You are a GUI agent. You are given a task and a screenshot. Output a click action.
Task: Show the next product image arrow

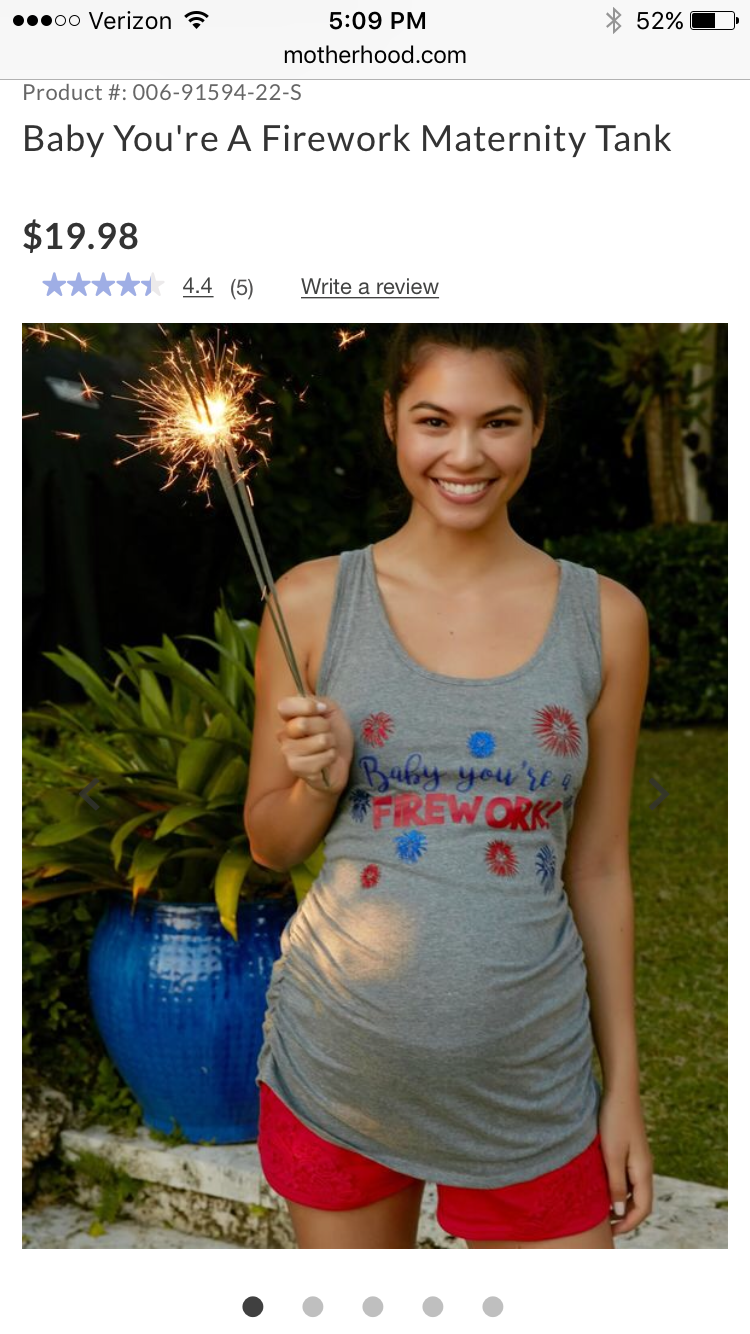[x=659, y=795]
